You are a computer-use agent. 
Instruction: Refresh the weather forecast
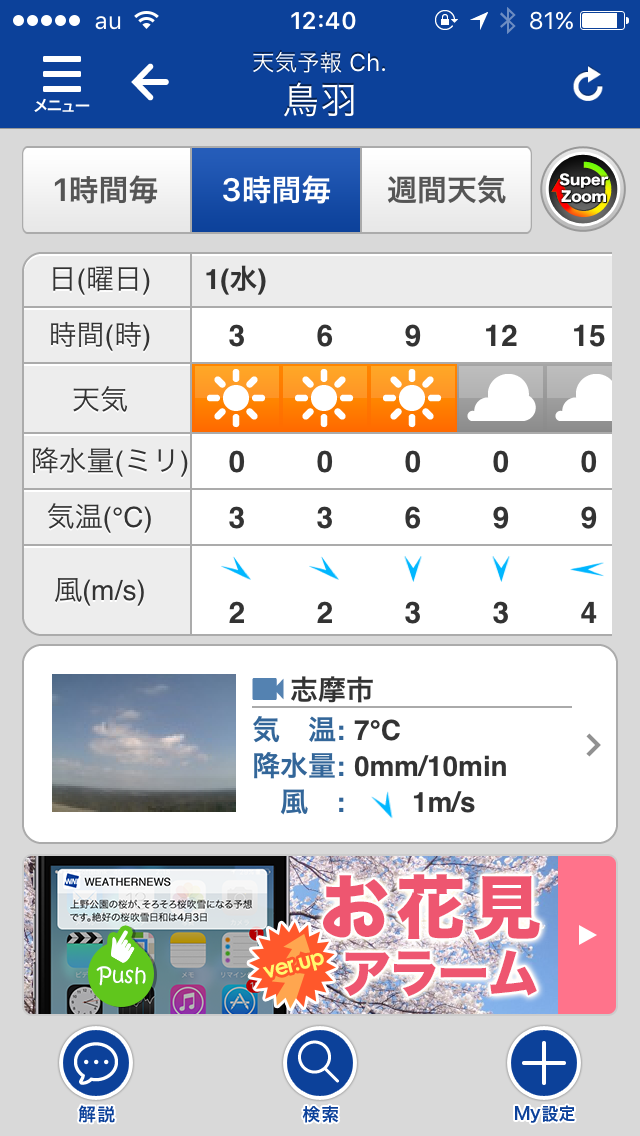pyautogui.click(x=588, y=85)
